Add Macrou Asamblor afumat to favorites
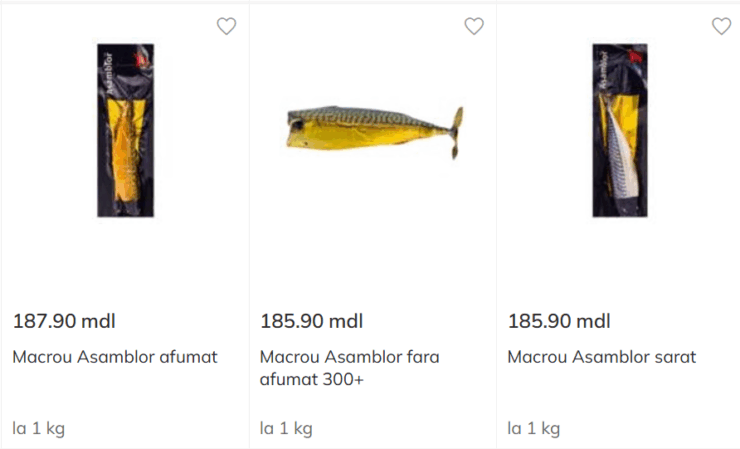740x449 pixels. 227,27
